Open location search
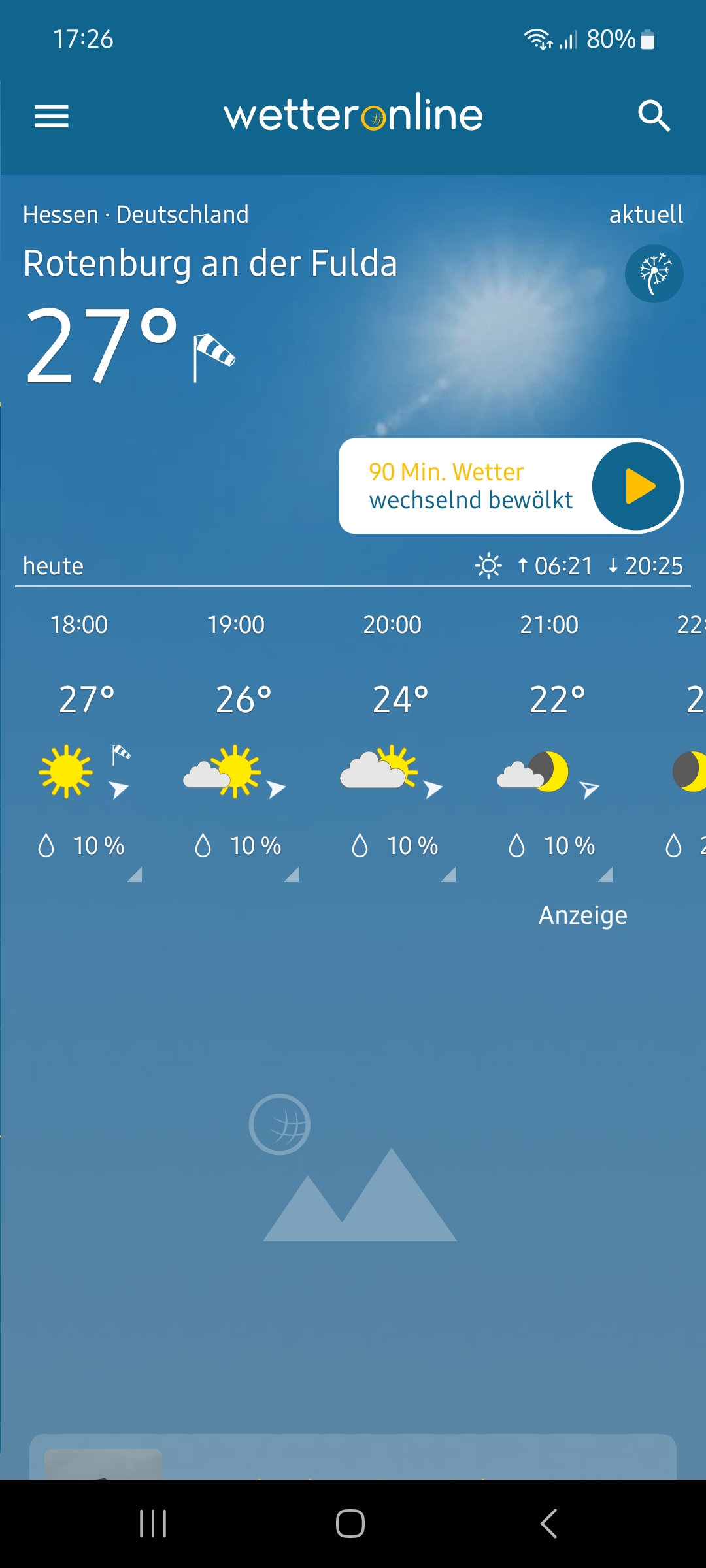Screen dimensions: 706x1568 [x=654, y=116]
